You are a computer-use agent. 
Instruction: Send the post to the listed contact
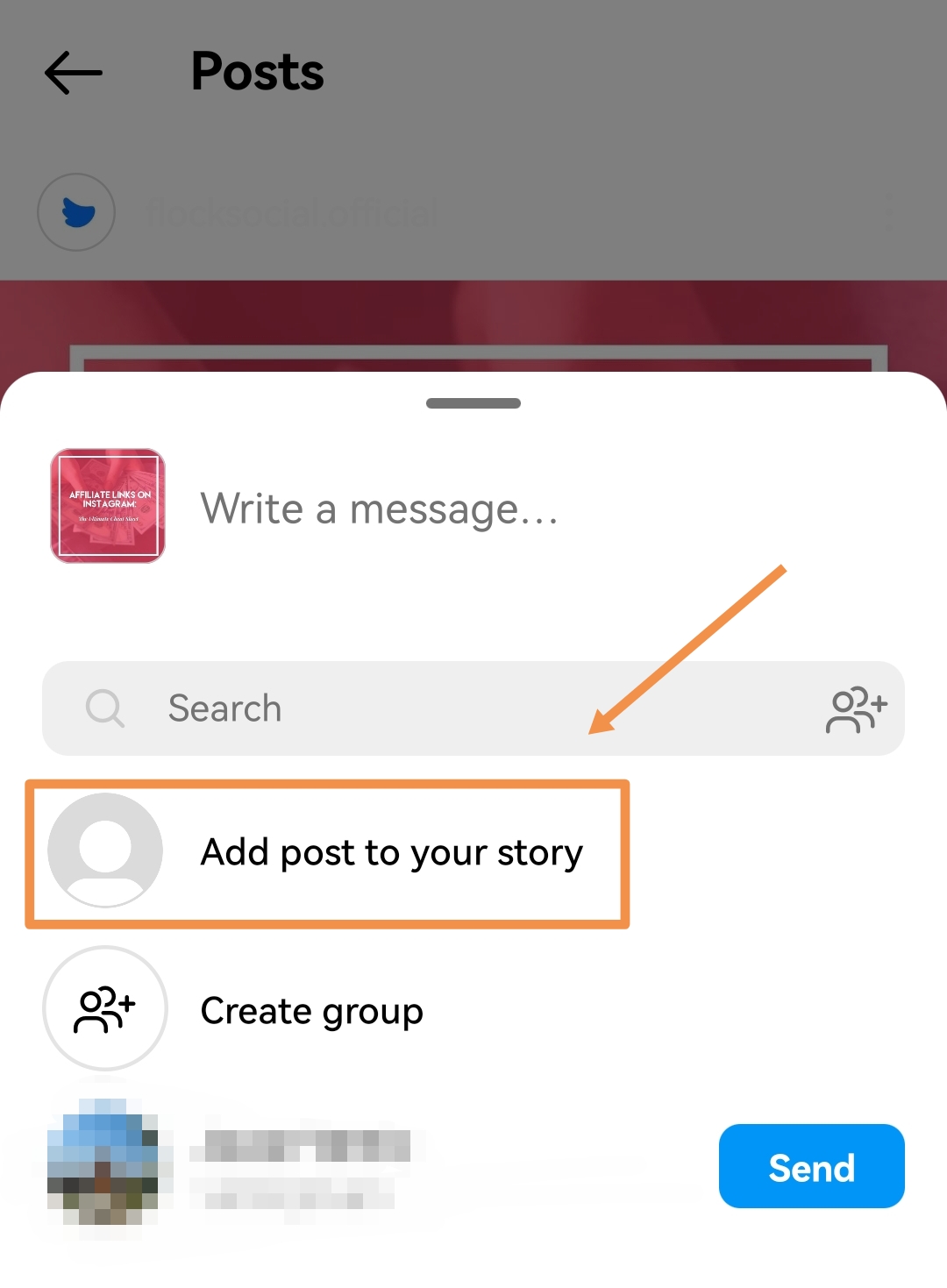(x=811, y=1166)
